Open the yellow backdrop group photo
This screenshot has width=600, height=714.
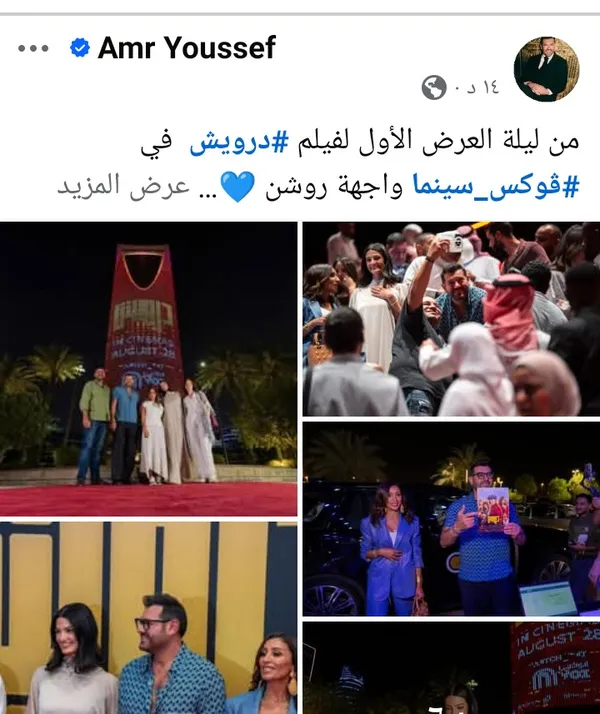[x=148, y=617]
